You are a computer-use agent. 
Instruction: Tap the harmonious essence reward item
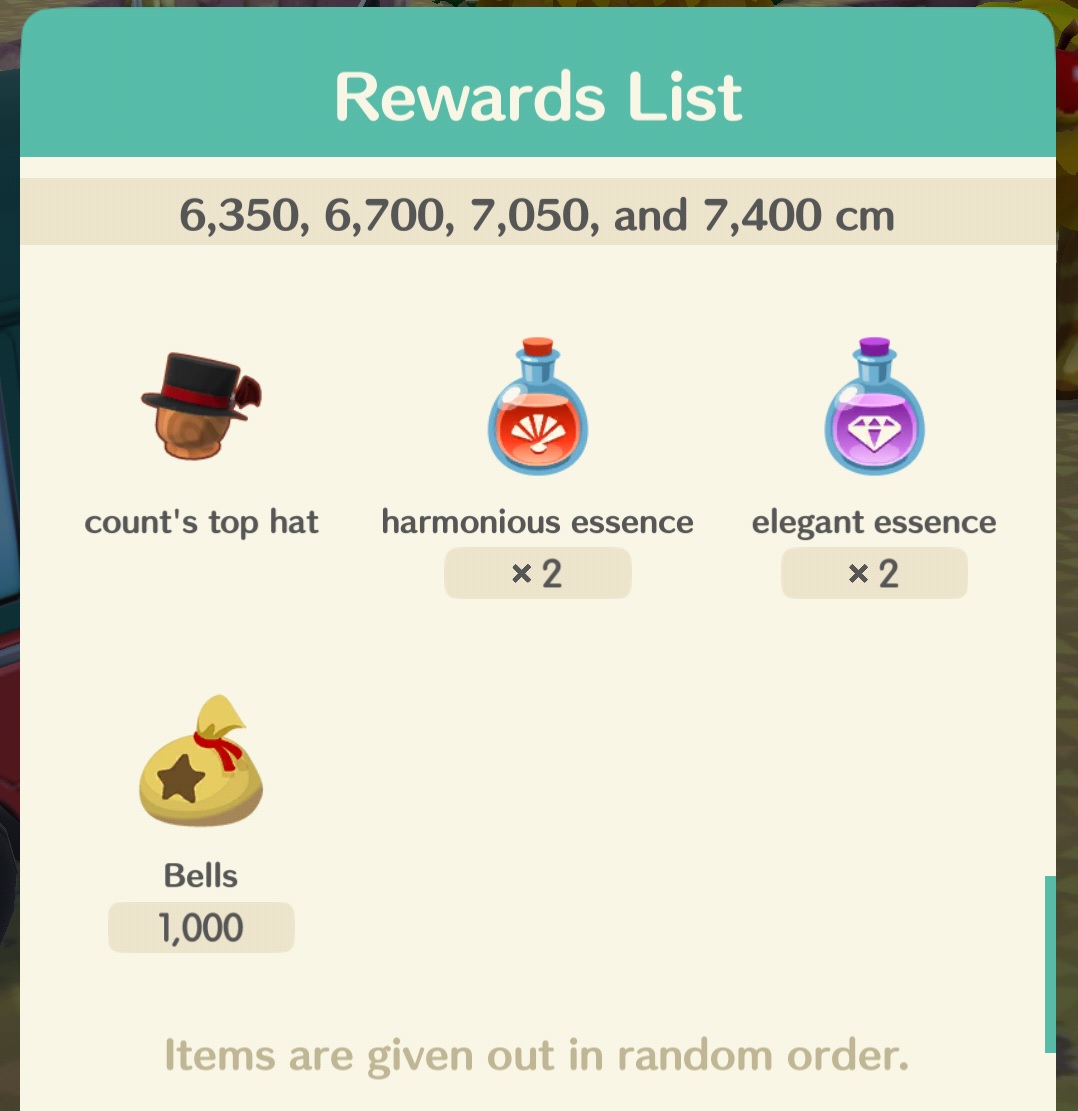coord(537,408)
